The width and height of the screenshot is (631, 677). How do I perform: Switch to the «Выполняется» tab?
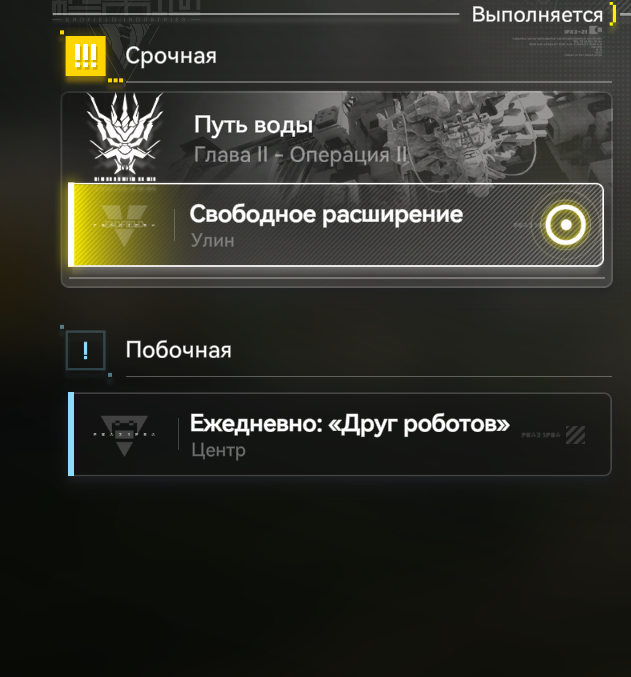pos(537,15)
